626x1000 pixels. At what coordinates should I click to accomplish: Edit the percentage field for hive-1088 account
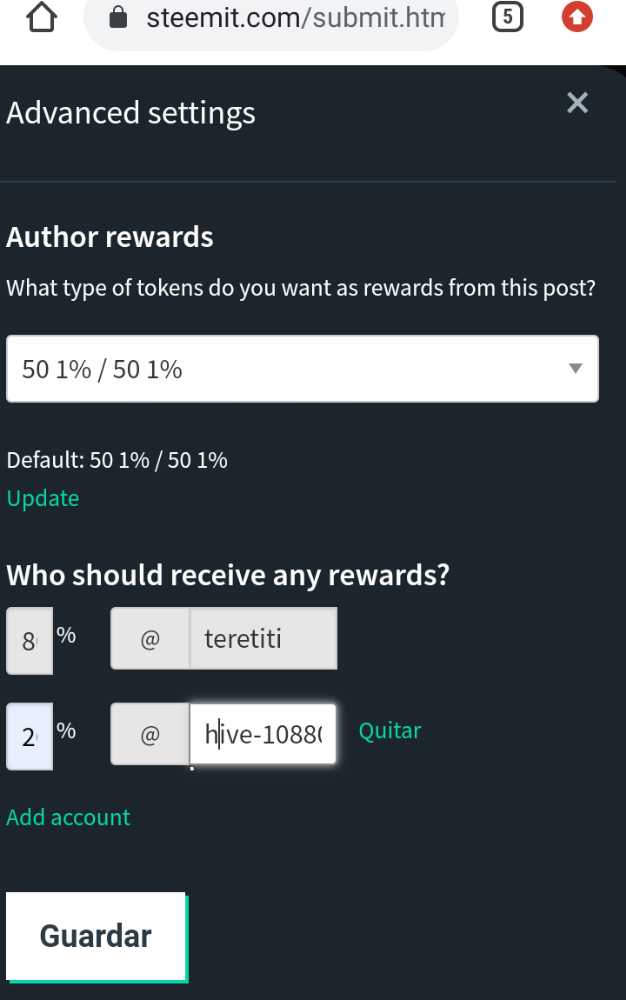point(29,736)
